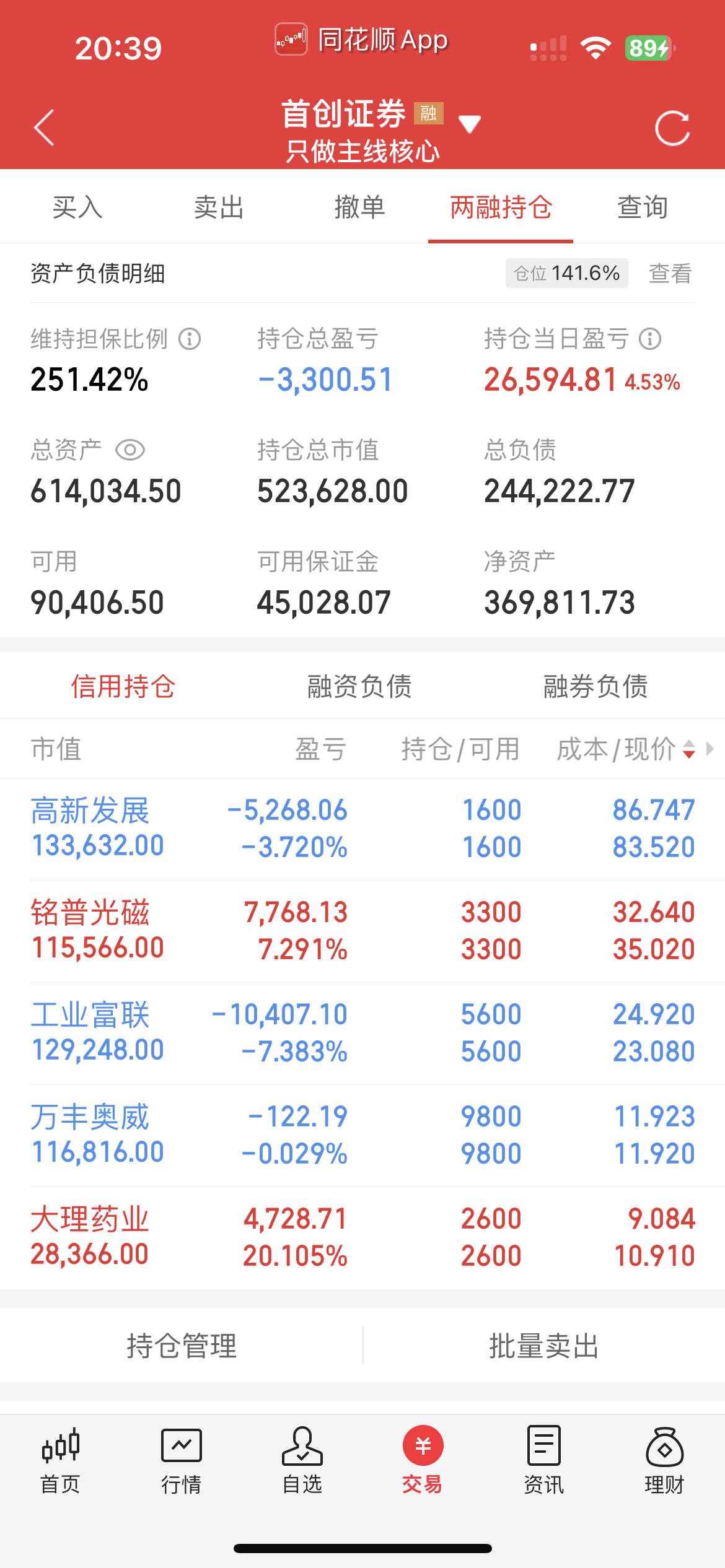725x1568 pixels.
Task: Show info for 维持担保比例
Action: [x=190, y=339]
